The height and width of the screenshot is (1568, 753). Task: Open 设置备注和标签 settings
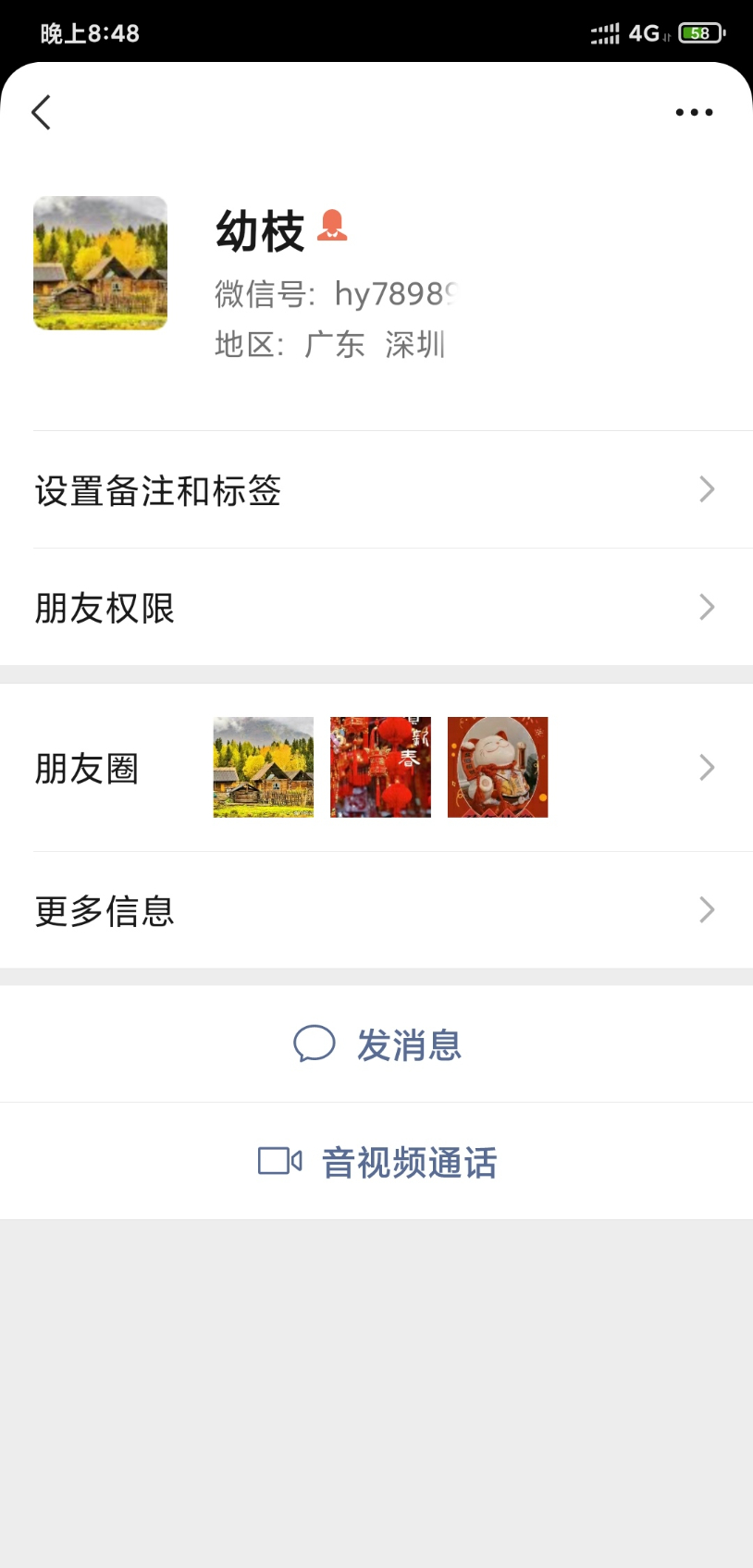(x=376, y=490)
